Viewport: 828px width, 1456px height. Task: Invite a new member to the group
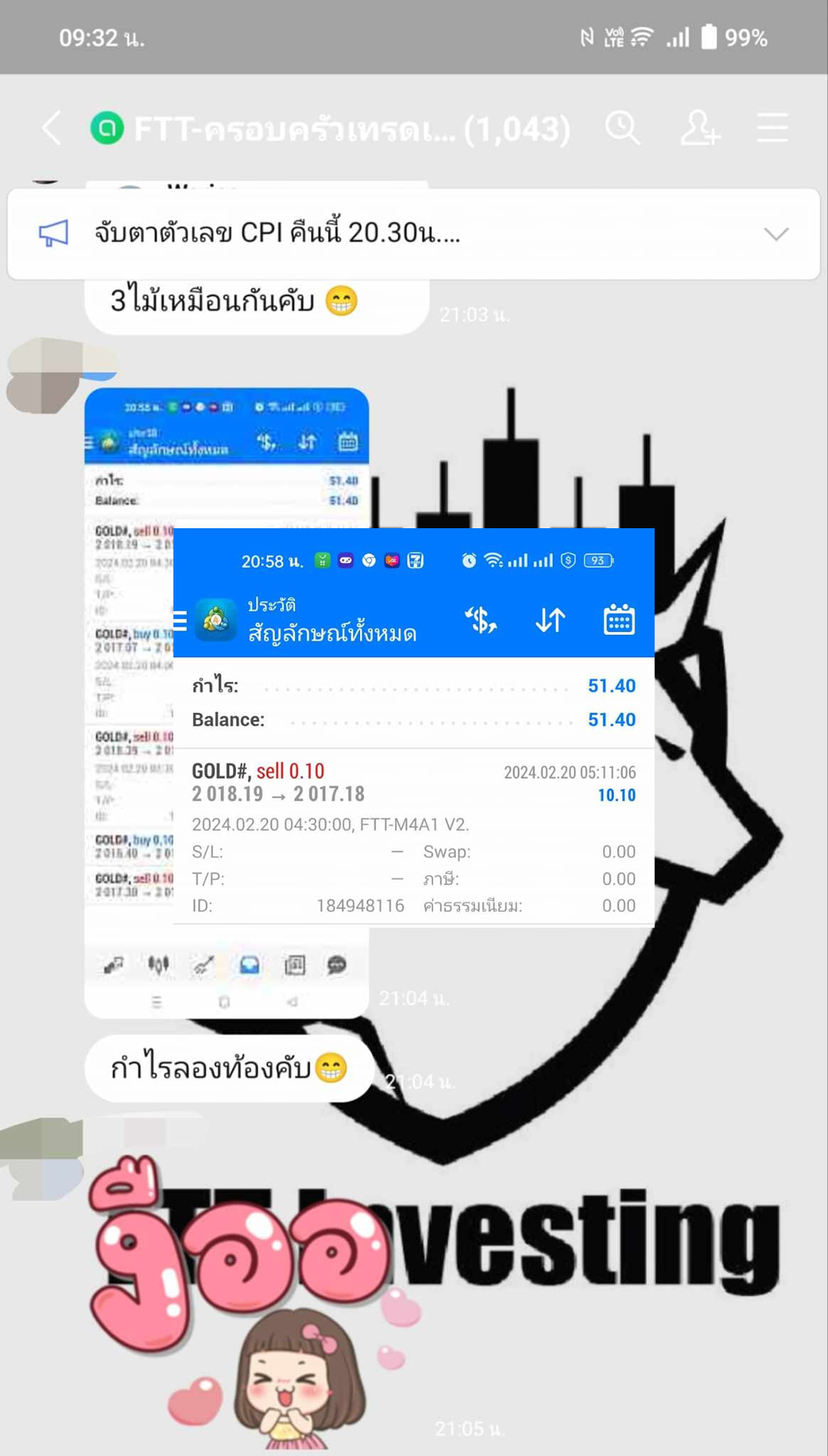click(x=699, y=129)
